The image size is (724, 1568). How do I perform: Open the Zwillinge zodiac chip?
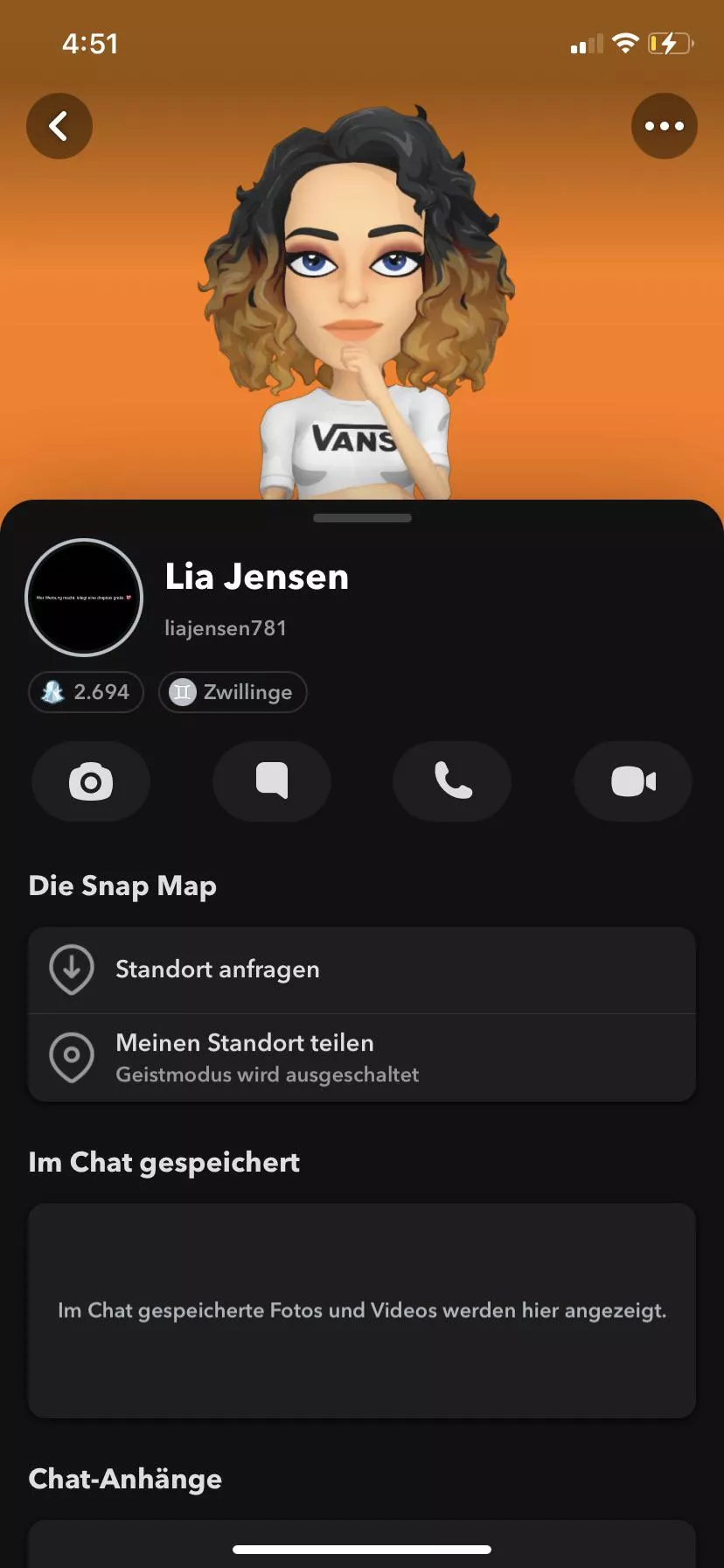click(233, 692)
